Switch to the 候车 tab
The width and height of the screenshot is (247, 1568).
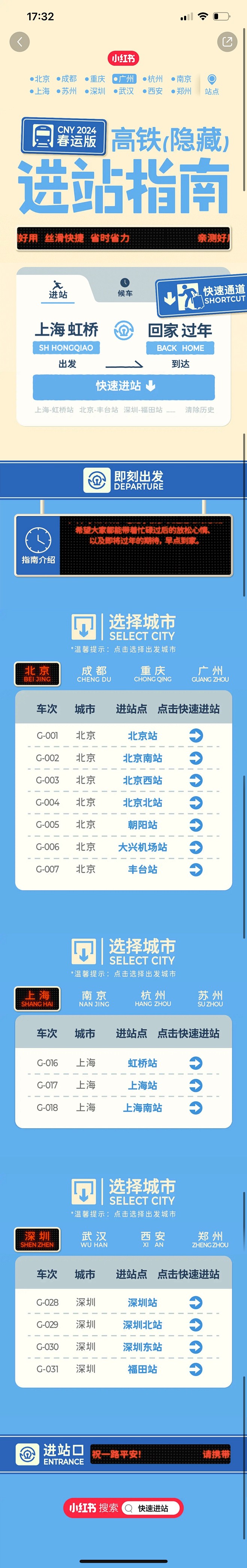point(125,287)
